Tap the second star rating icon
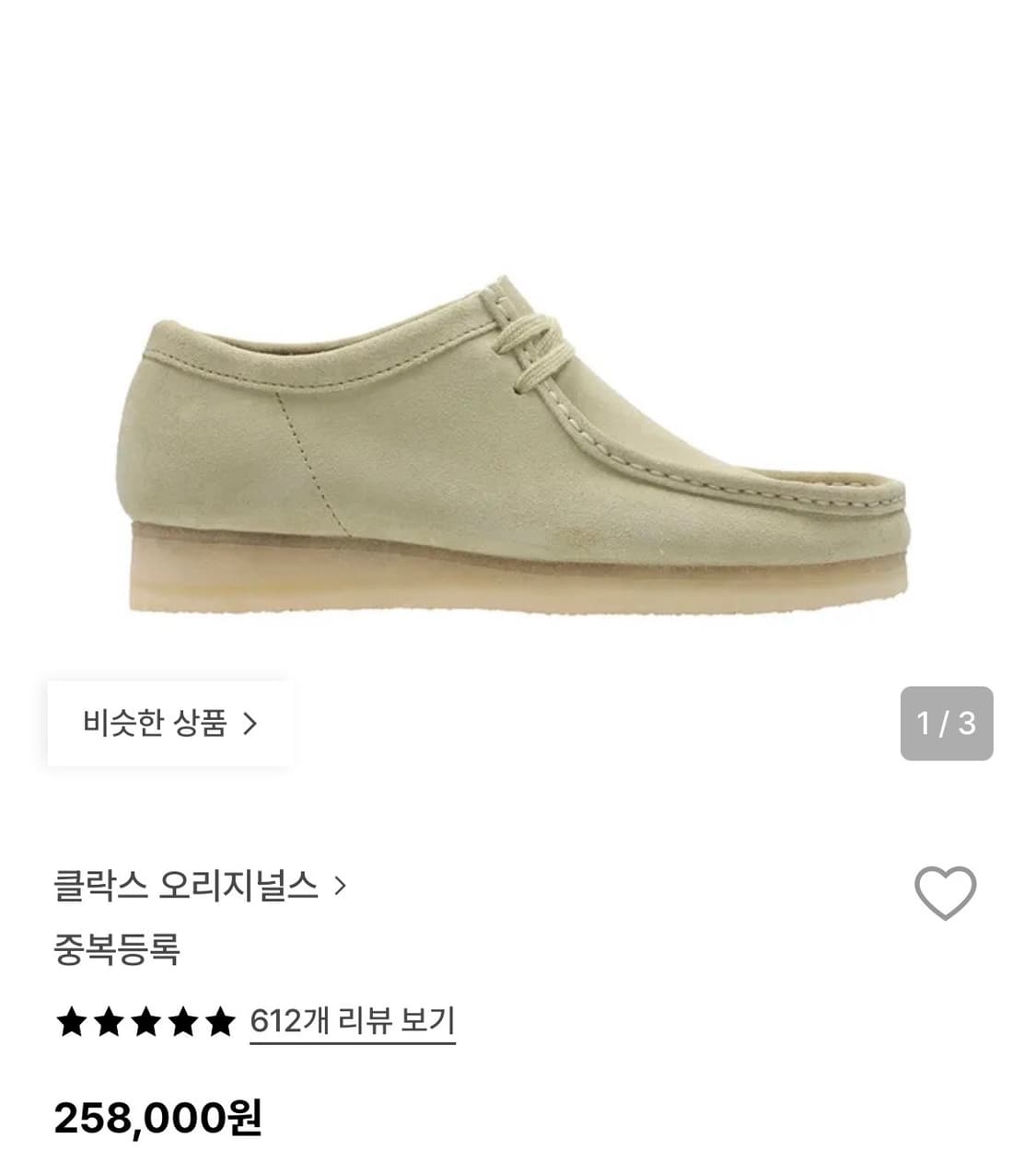 coord(109,1020)
